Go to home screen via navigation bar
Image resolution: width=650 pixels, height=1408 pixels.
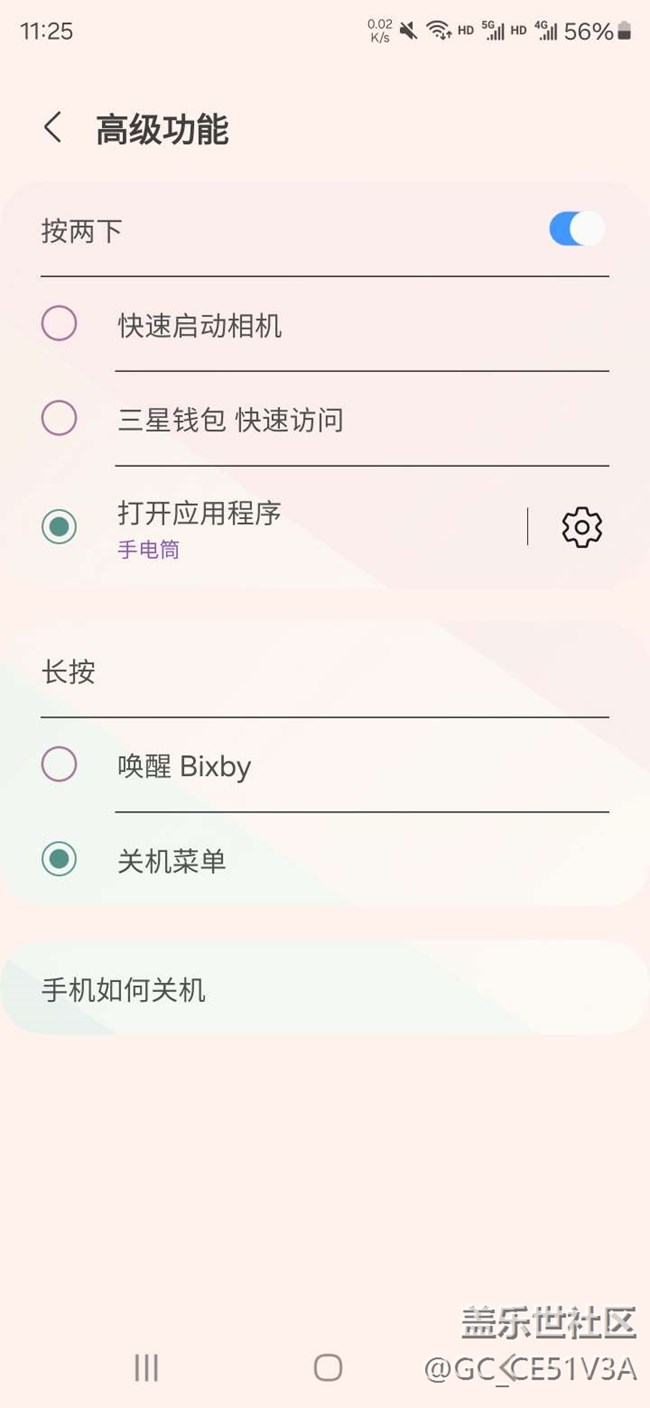point(328,1368)
